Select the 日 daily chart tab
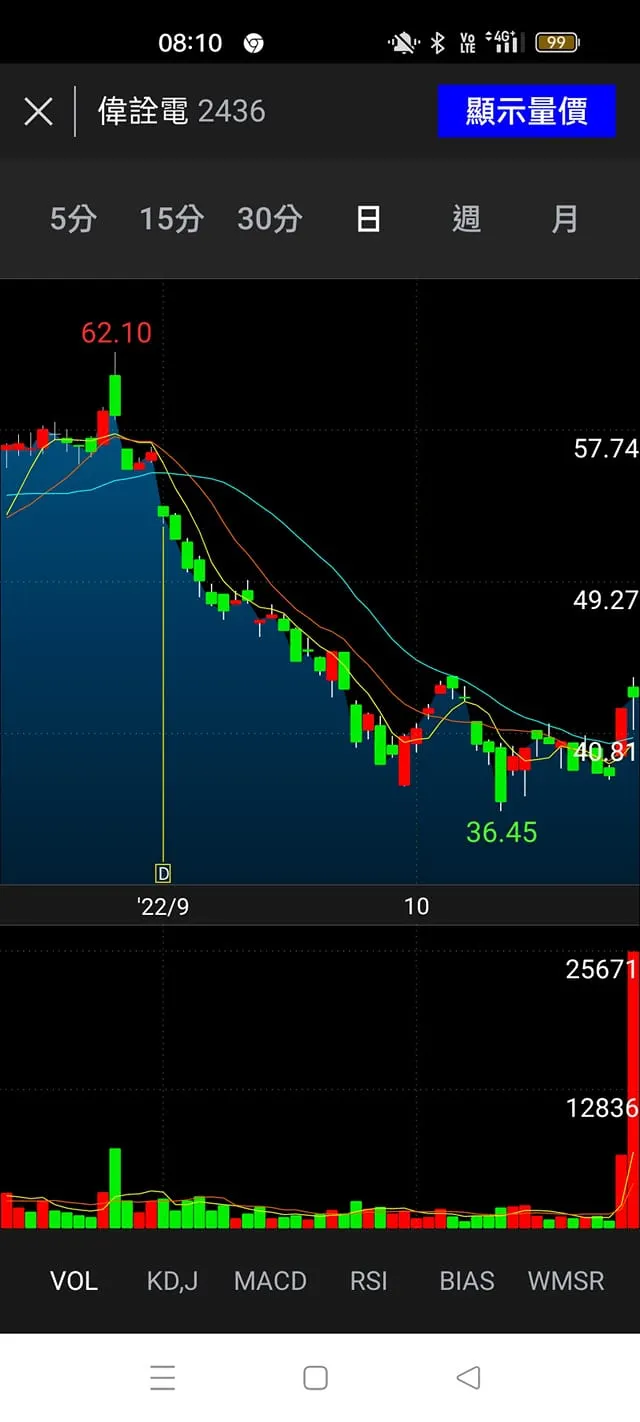This screenshot has height=1422, width=640. (x=368, y=219)
